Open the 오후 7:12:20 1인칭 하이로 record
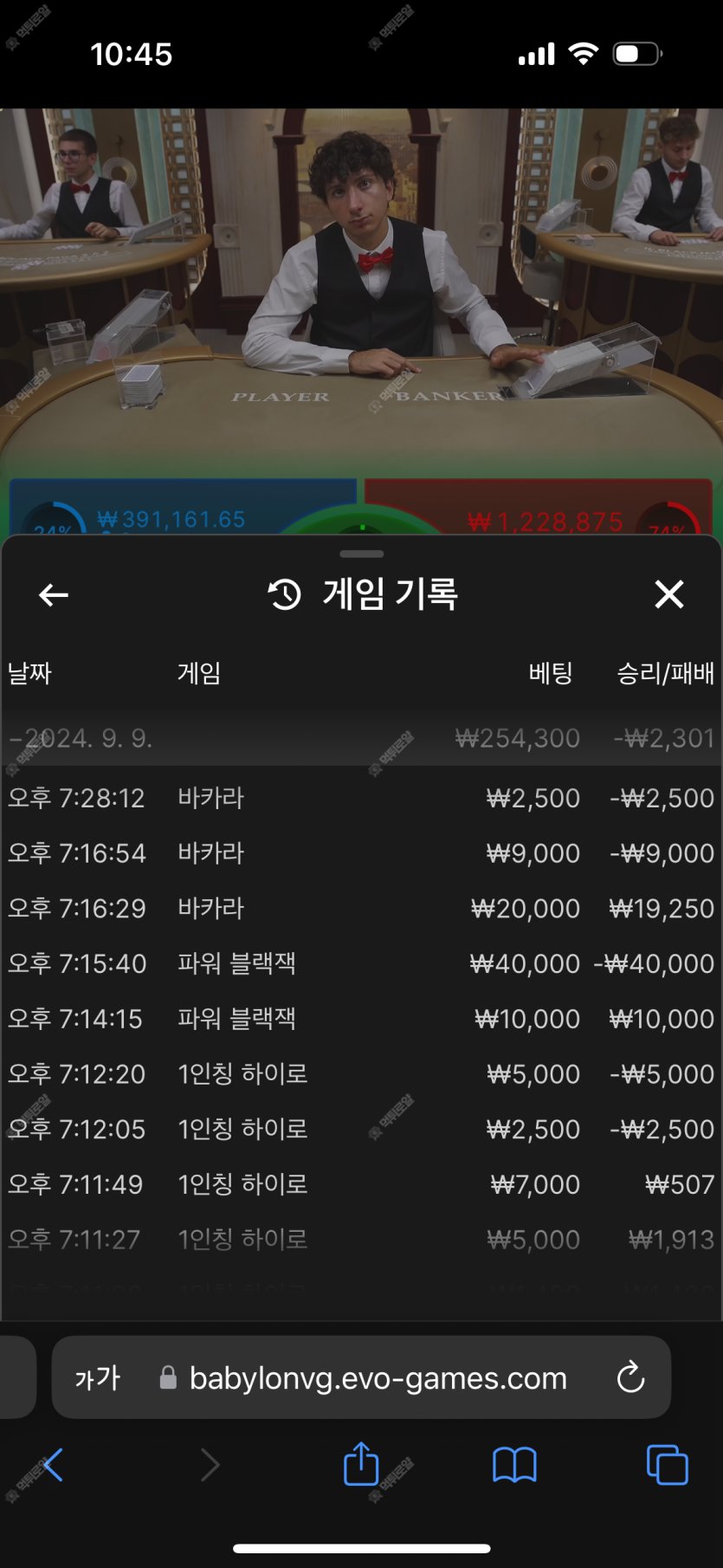Screen dimensions: 723x1568 click(x=361, y=1074)
